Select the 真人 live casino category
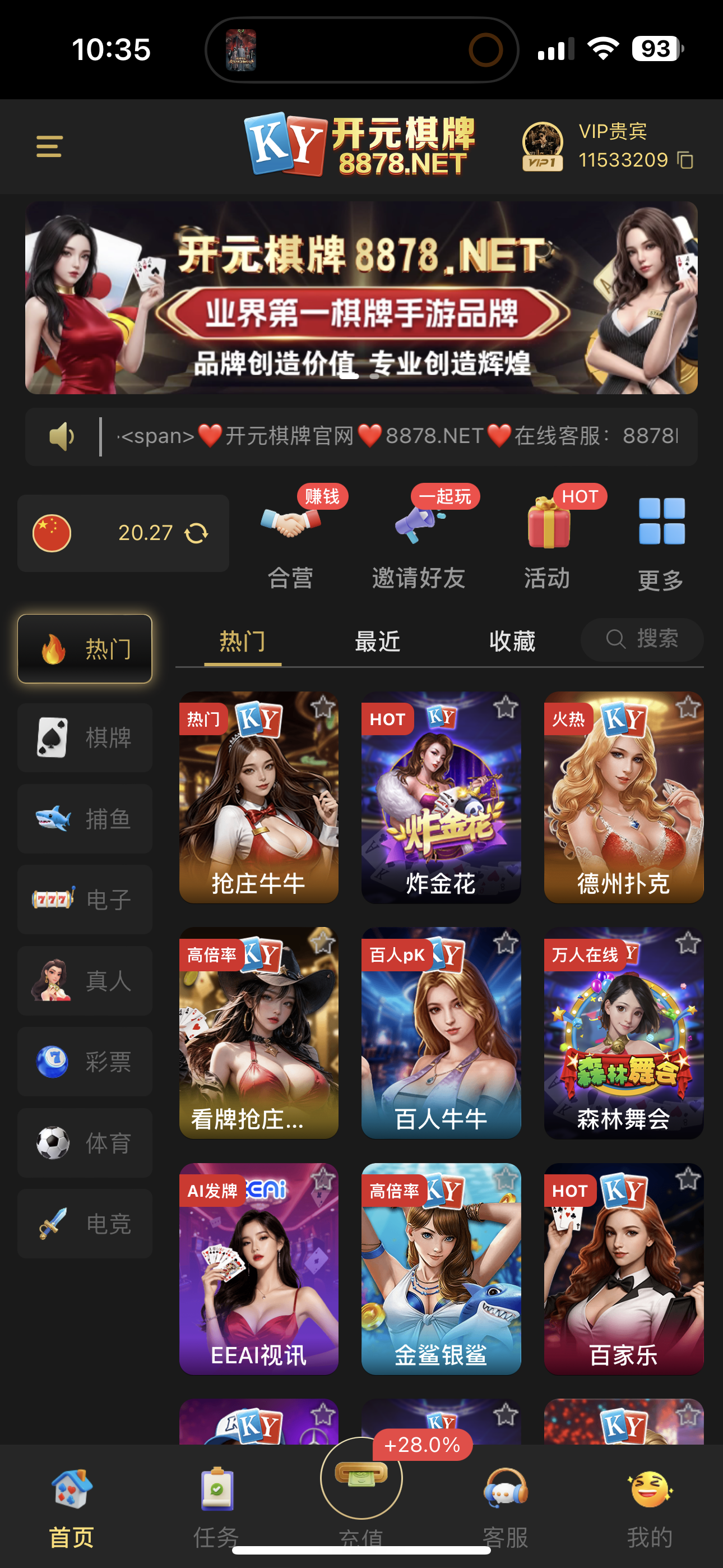 (85, 981)
